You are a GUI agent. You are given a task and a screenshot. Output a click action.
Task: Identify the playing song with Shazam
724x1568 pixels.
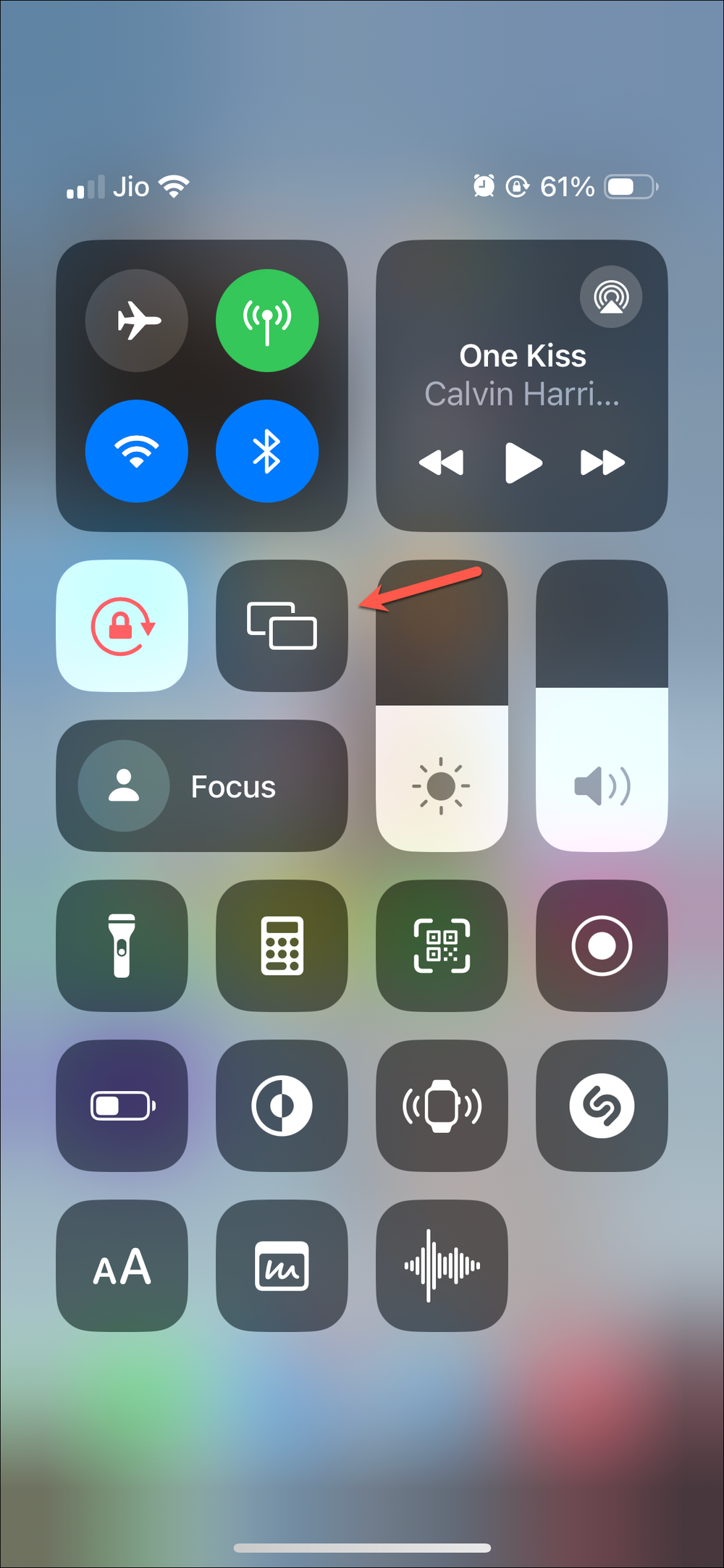coord(601,1106)
